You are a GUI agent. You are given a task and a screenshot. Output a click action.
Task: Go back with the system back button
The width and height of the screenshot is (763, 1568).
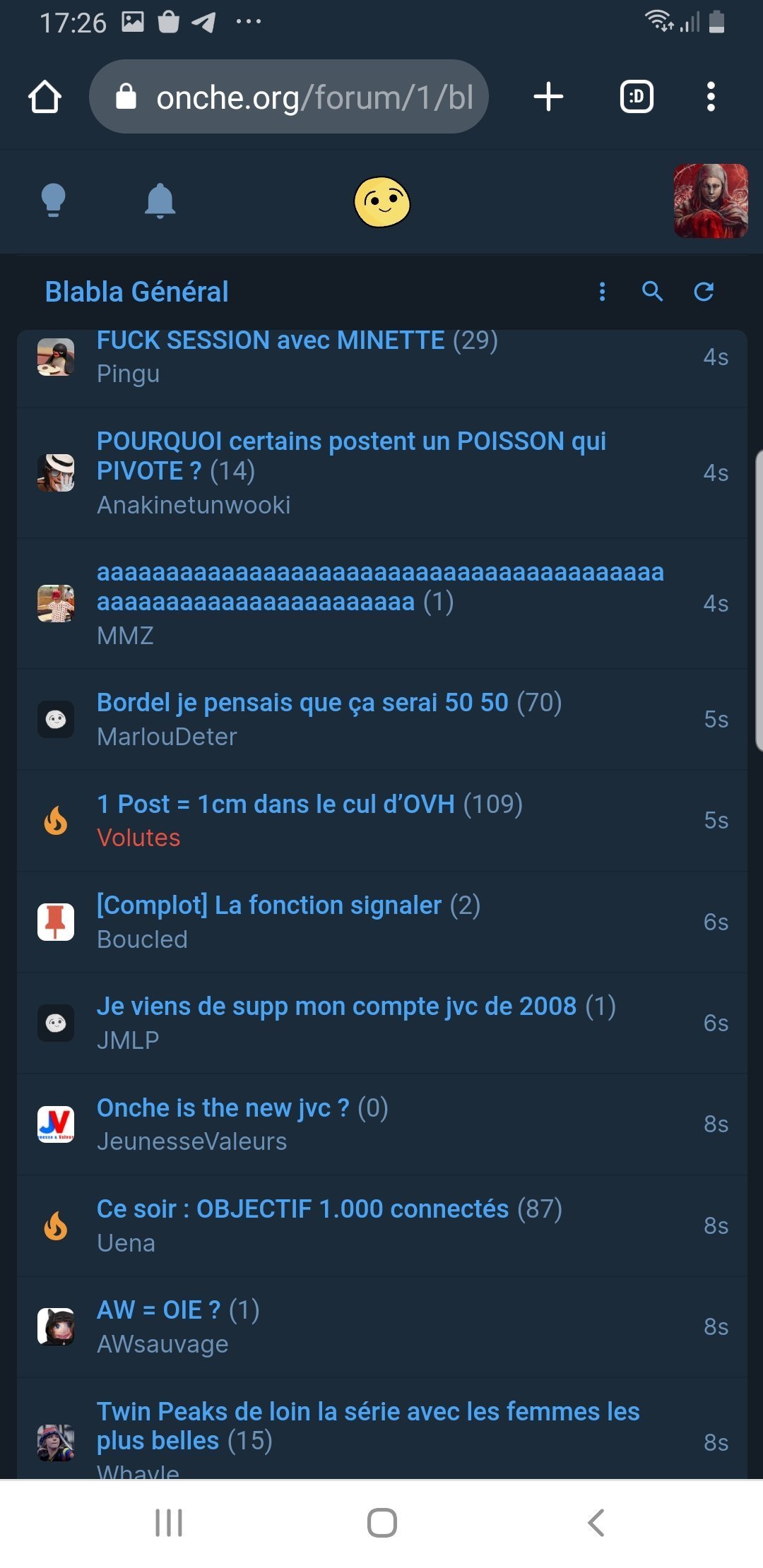pyautogui.click(x=596, y=1523)
